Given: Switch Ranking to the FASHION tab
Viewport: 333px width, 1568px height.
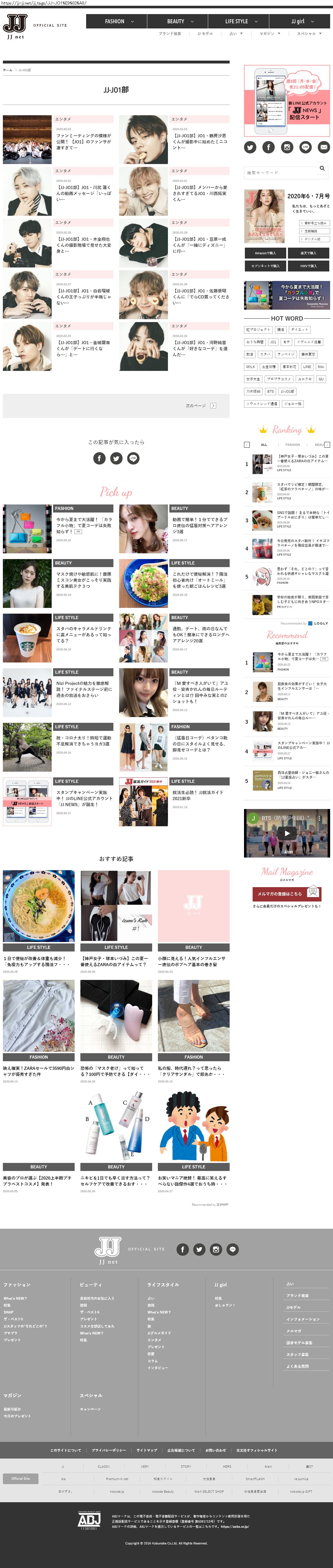Looking at the screenshot, I should 293,444.
